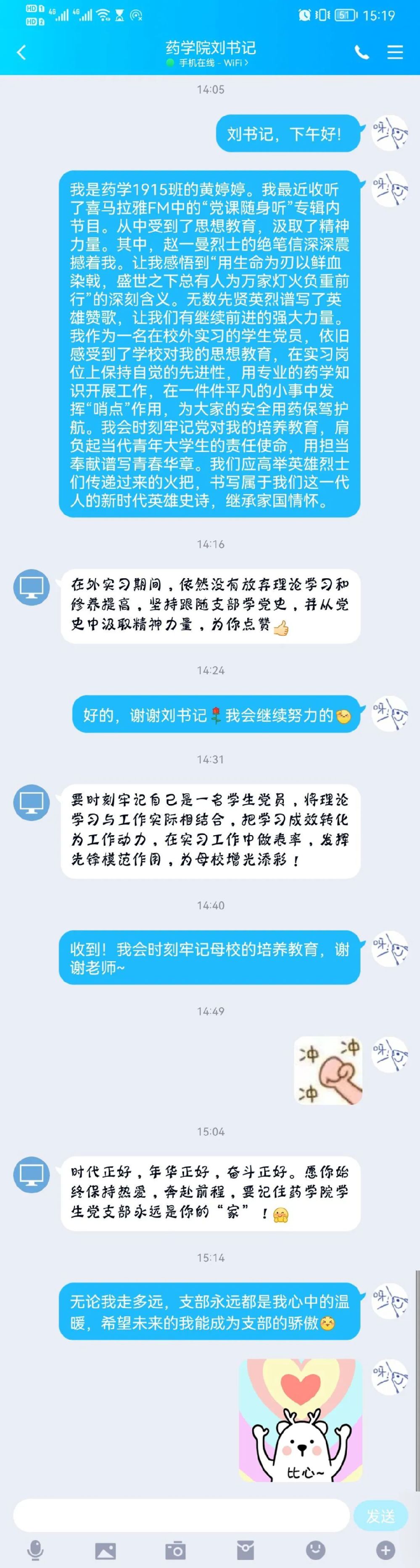Go back to the message list
Image resolution: width=420 pixels, height=1568 pixels.
coord(22,53)
